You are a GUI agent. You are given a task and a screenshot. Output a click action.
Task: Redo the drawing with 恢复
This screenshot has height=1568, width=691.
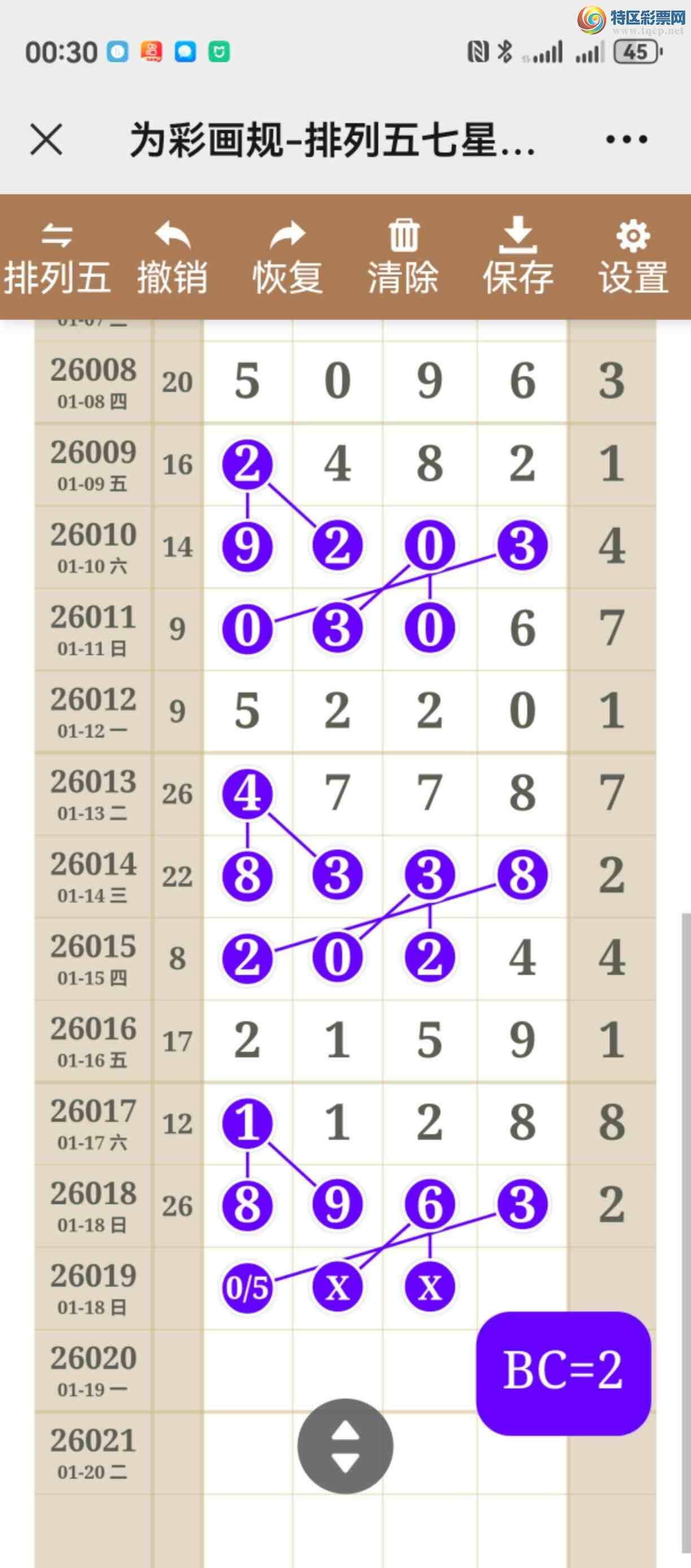[288, 258]
